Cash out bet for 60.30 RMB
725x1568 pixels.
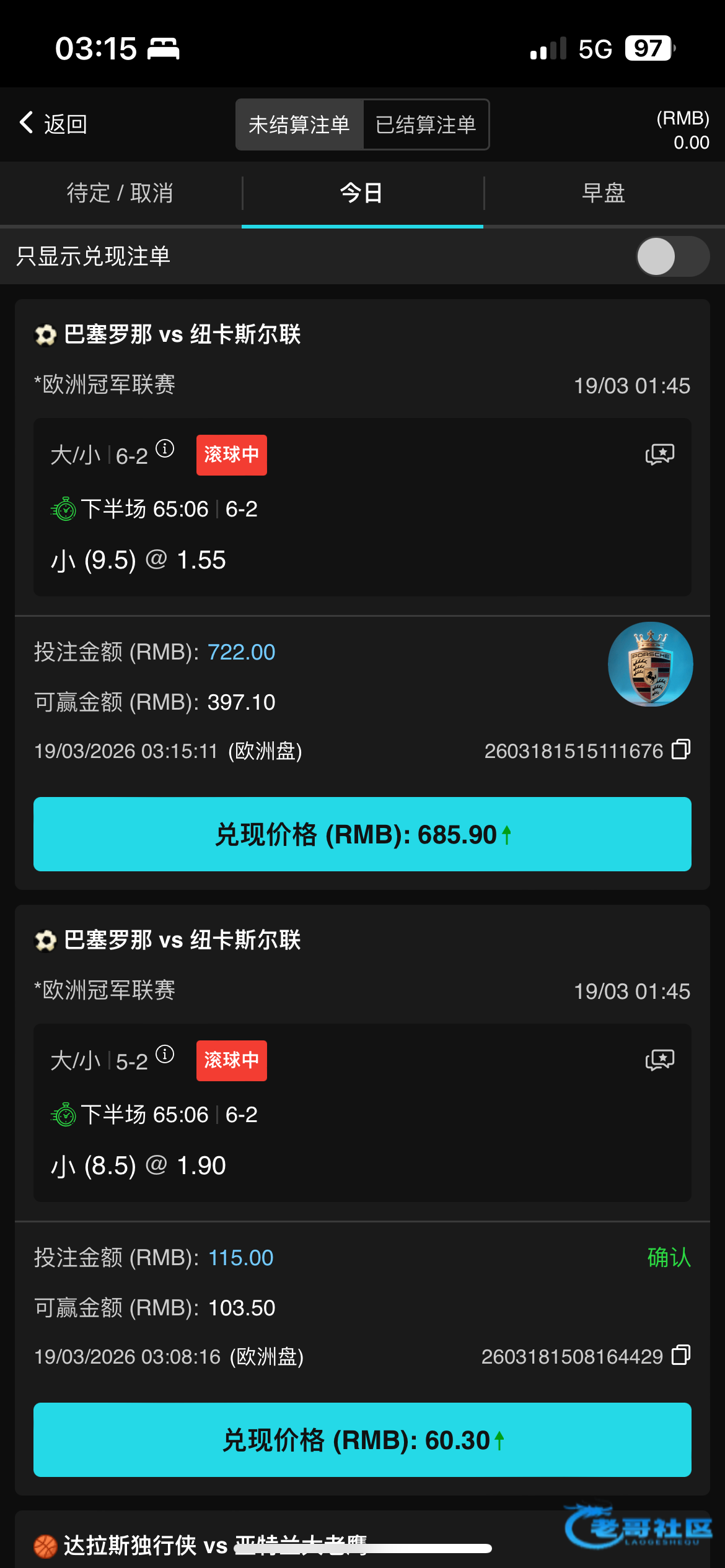pos(362,1440)
